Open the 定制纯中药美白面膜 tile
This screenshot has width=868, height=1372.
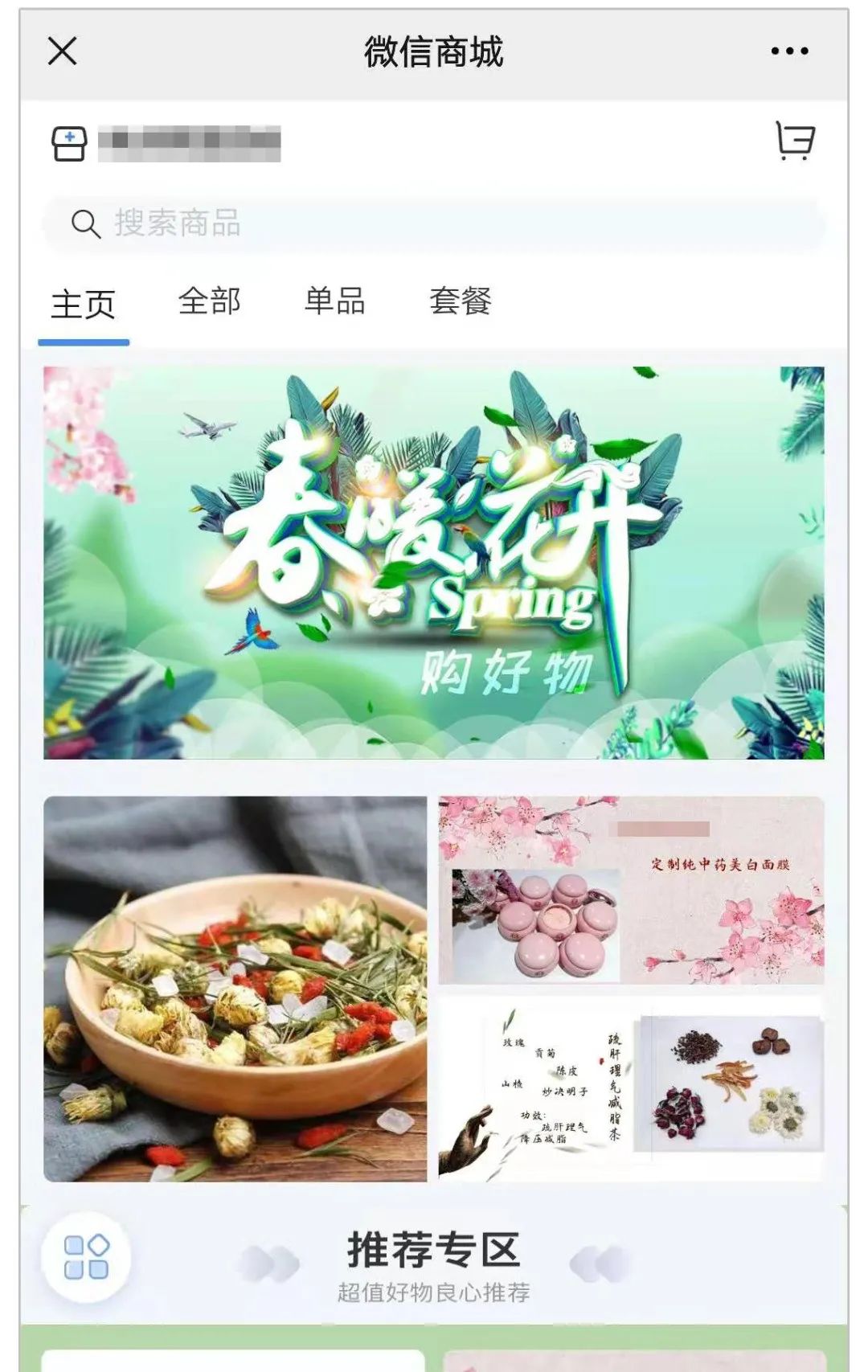[x=631, y=891]
